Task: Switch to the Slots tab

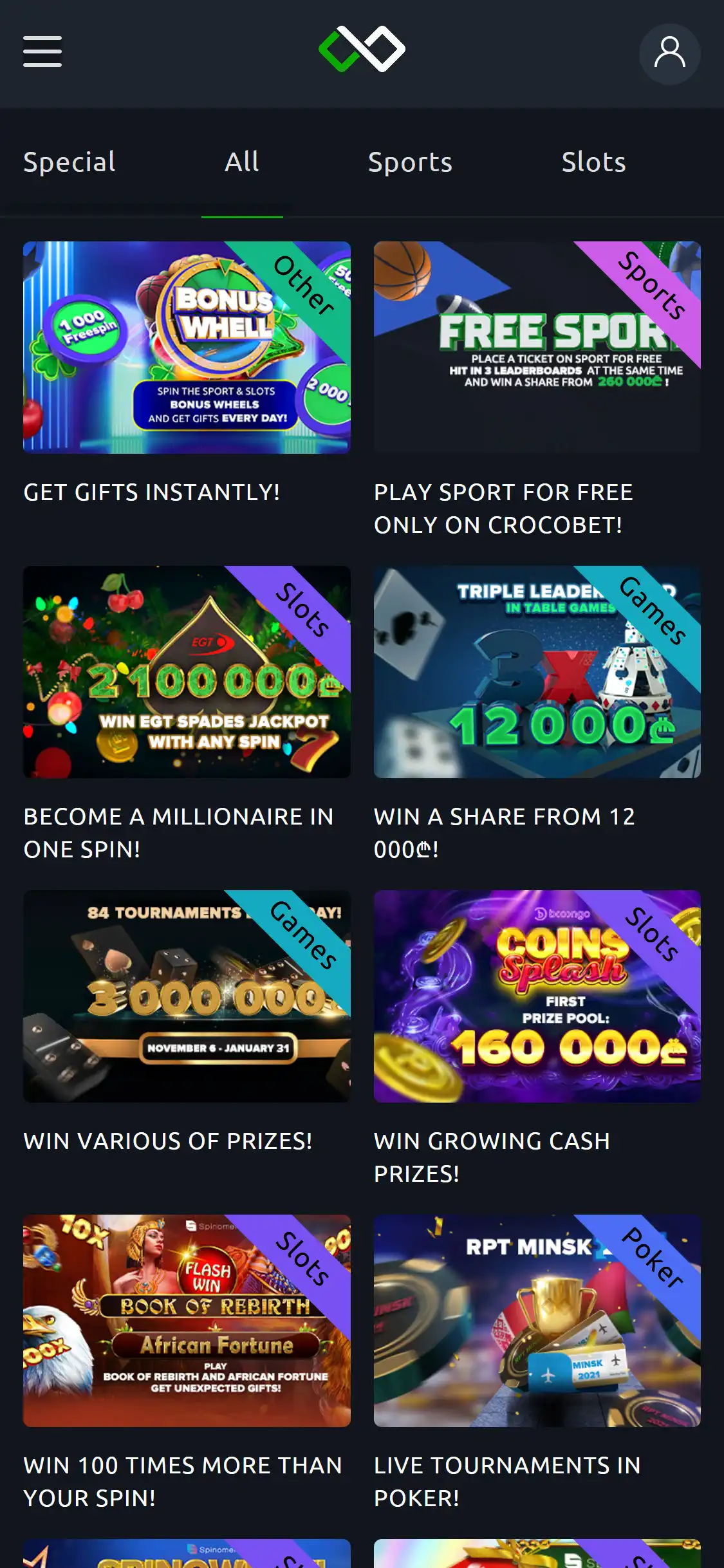Action: (x=593, y=162)
